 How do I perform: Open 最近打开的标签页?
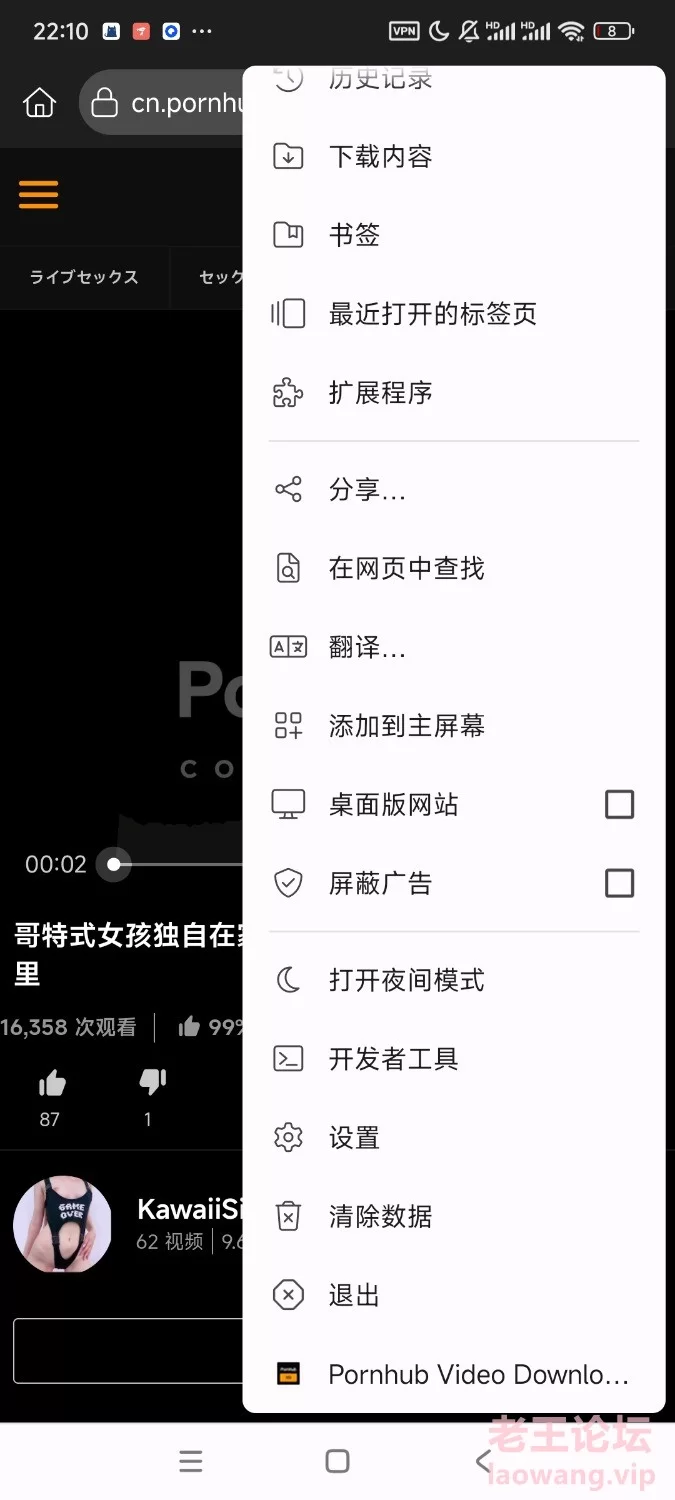pos(454,314)
